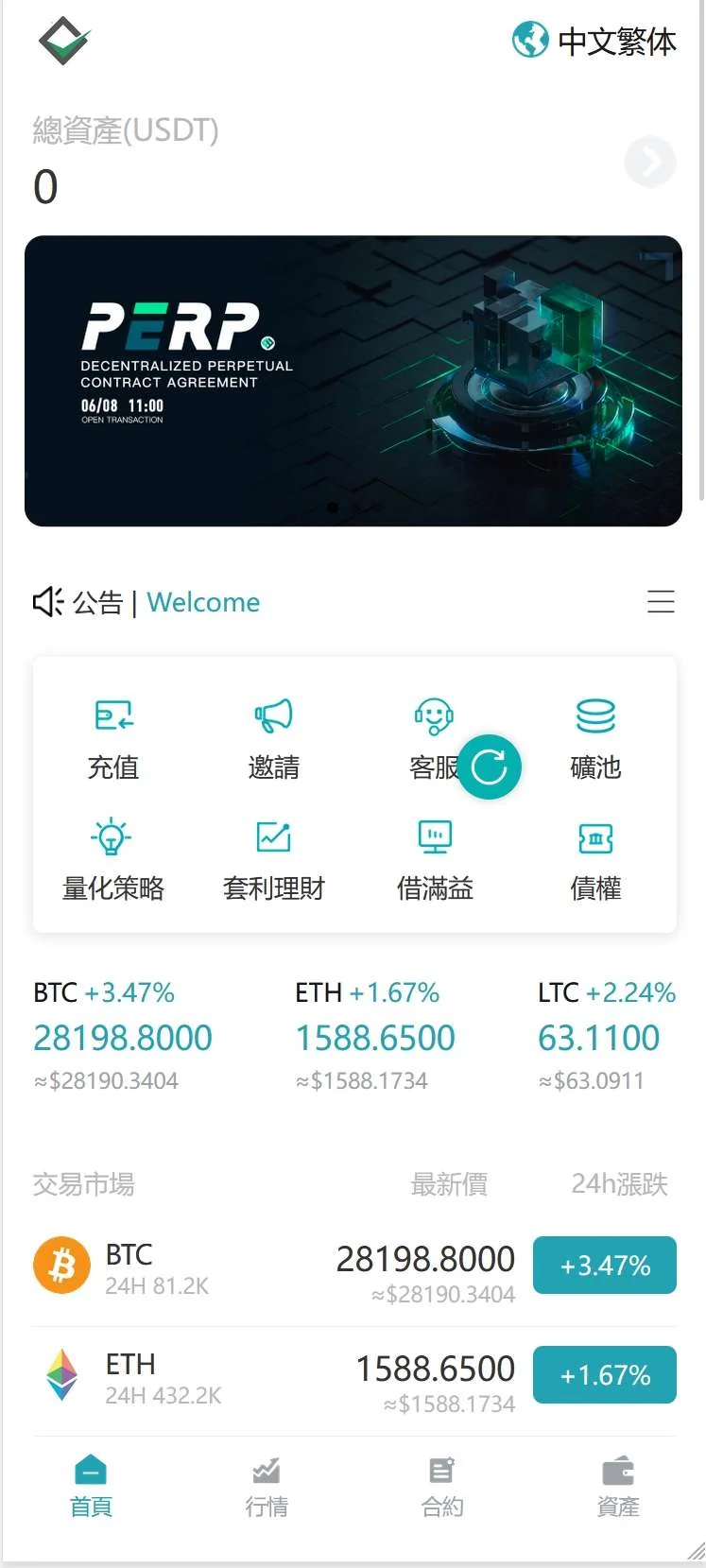The width and height of the screenshot is (706, 1568).
Task: Open the ETH row in 交易市場
Action: click(274, 1377)
